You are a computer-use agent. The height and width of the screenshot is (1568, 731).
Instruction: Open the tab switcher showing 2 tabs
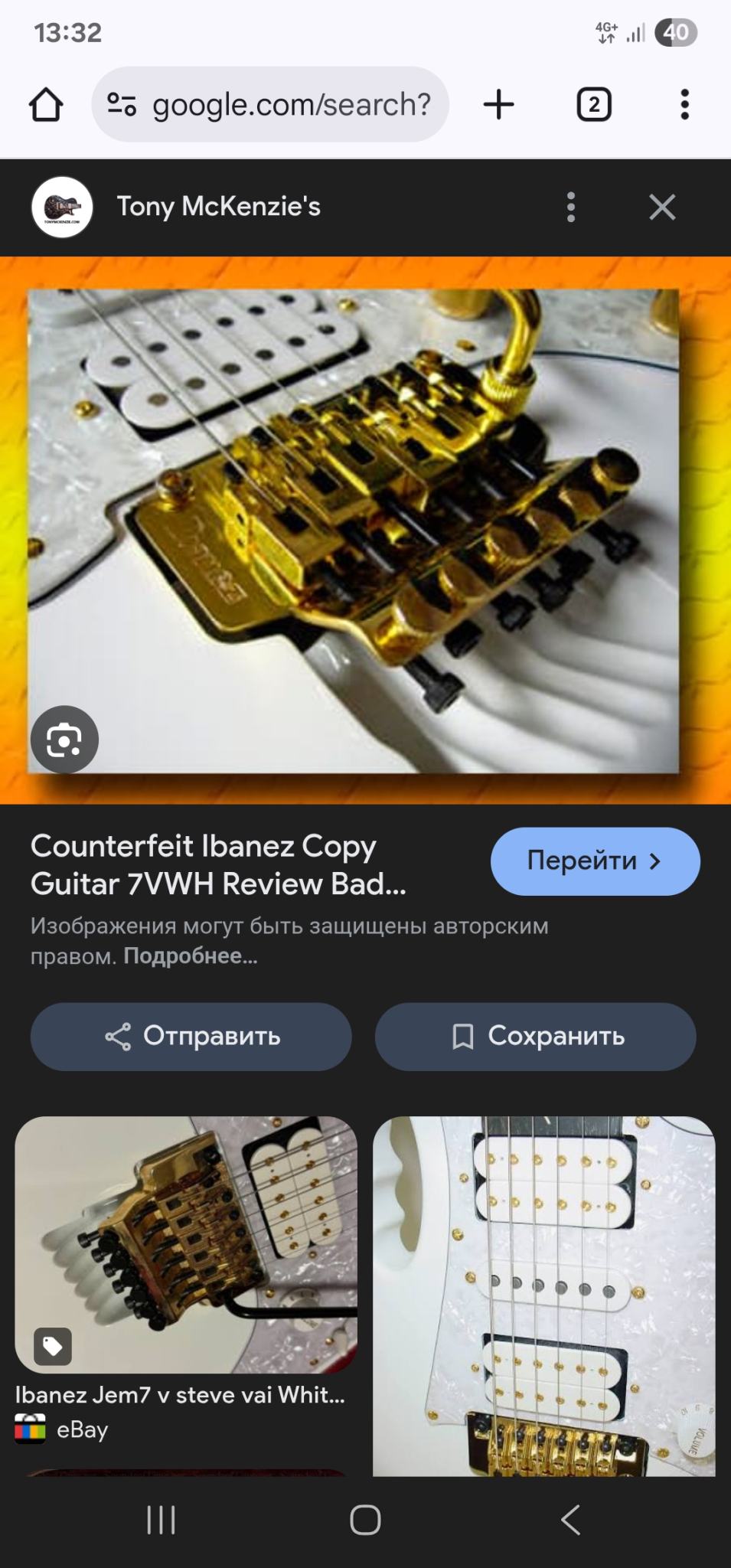click(593, 105)
